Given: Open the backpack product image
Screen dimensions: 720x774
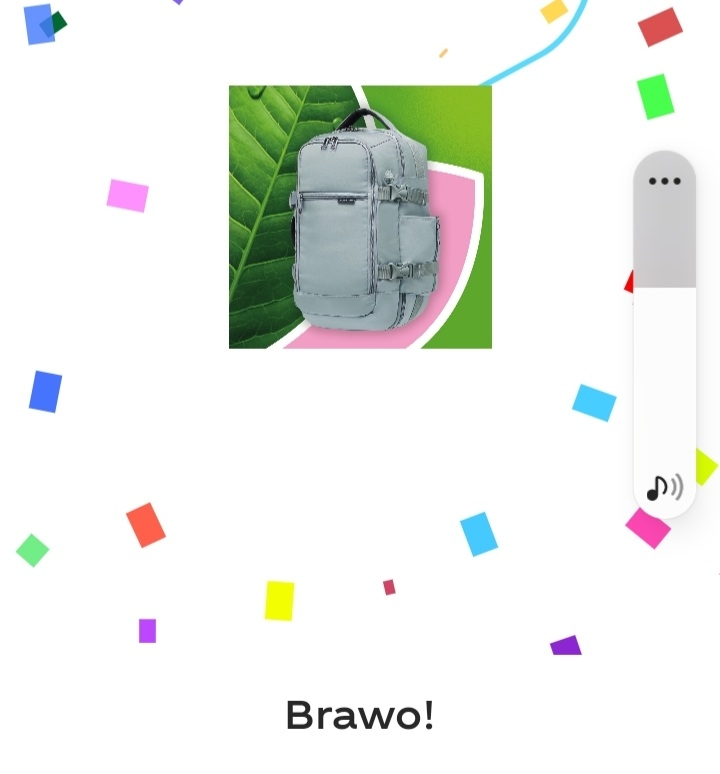Looking at the screenshot, I should tap(360, 217).
